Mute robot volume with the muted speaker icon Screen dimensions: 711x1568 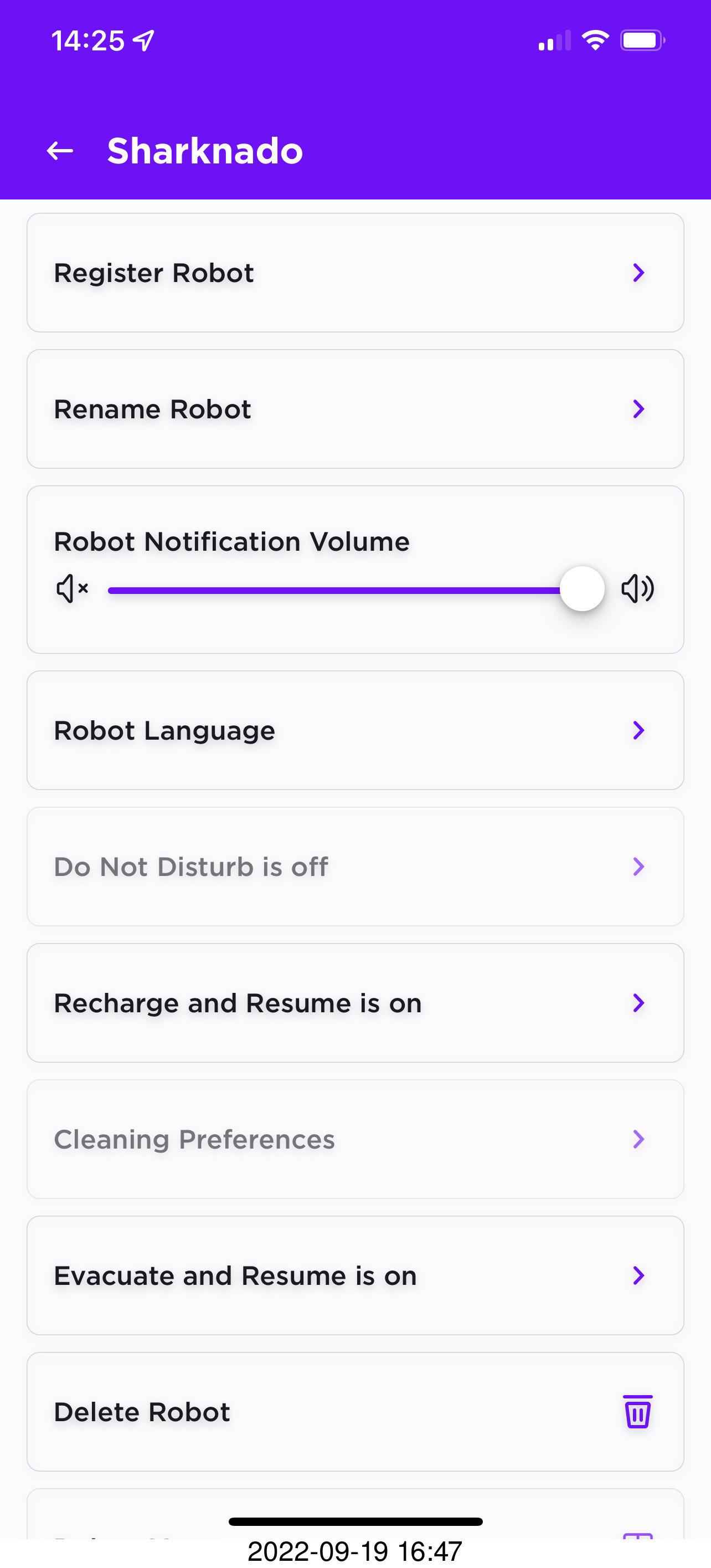click(73, 588)
